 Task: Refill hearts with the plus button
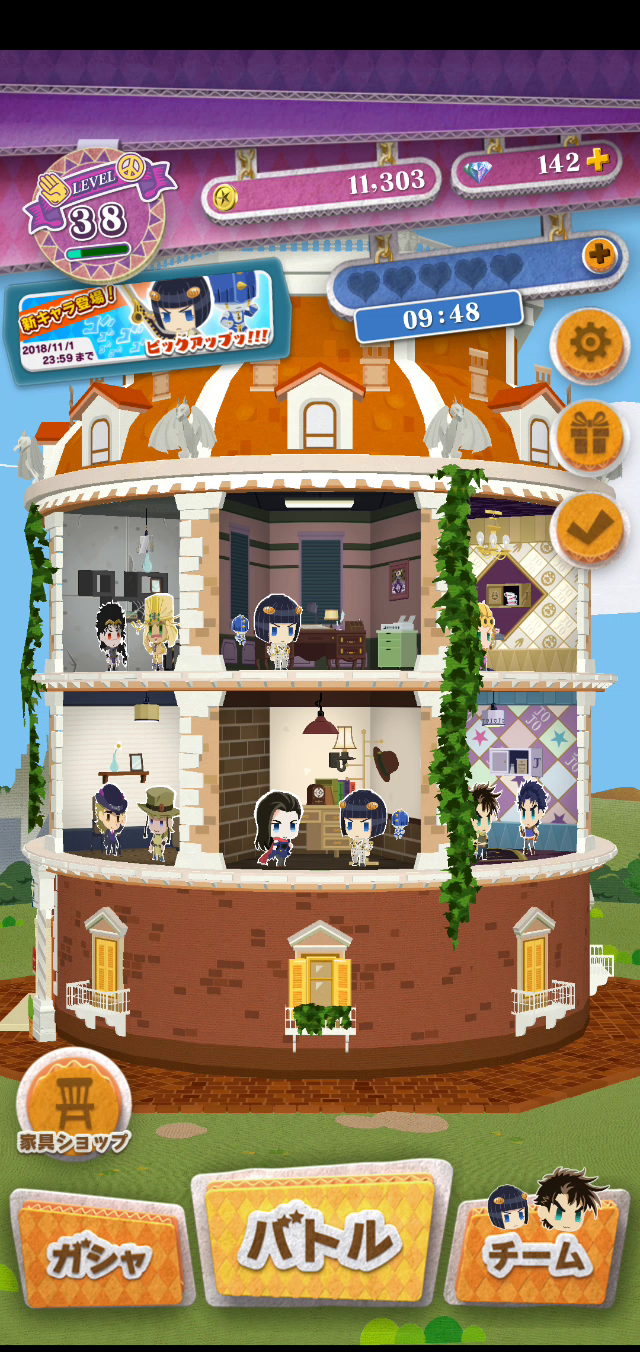pyautogui.click(x=600, y=256)
